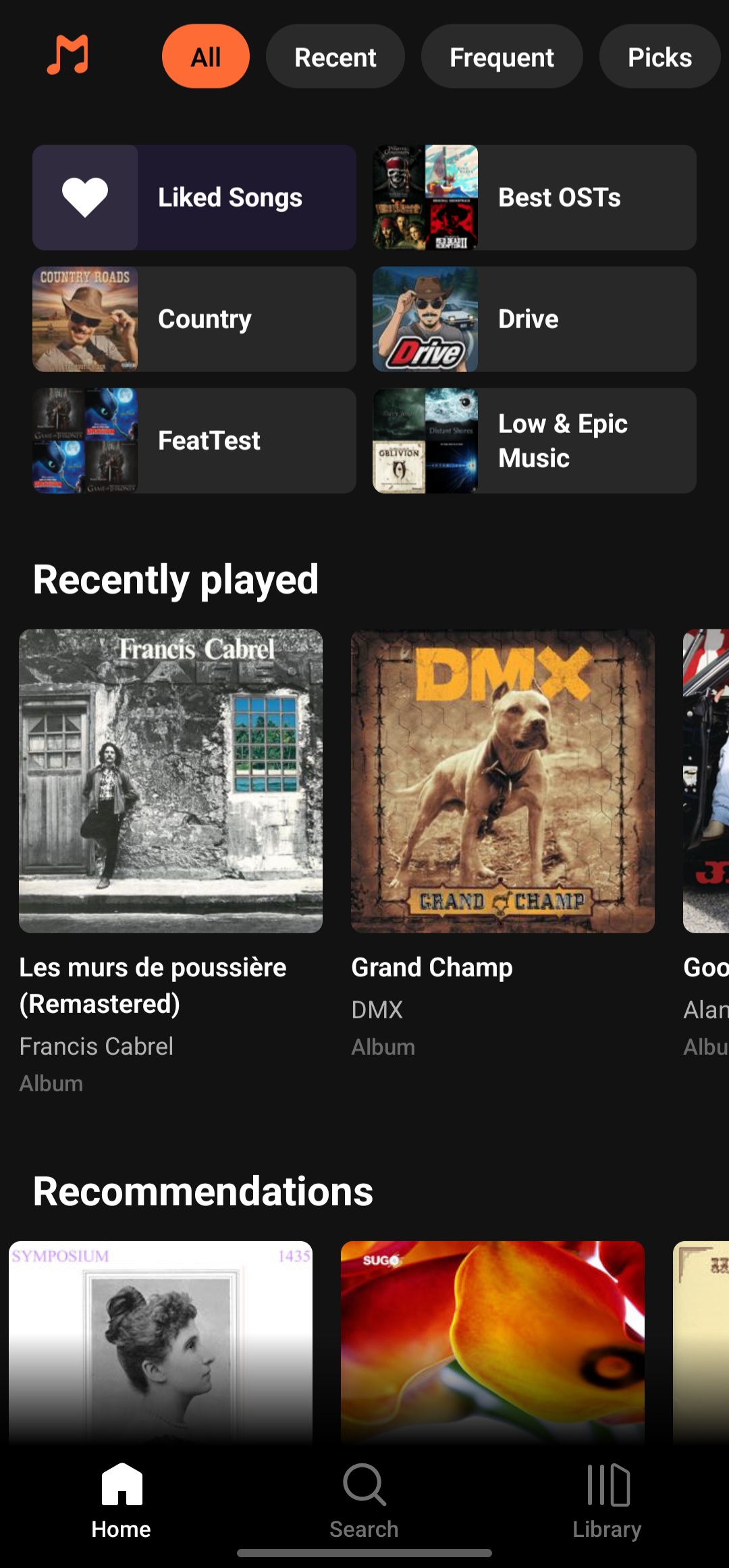Switch to the Recent filter
The height and width of the screenshot is (1568, 729).
335,57
